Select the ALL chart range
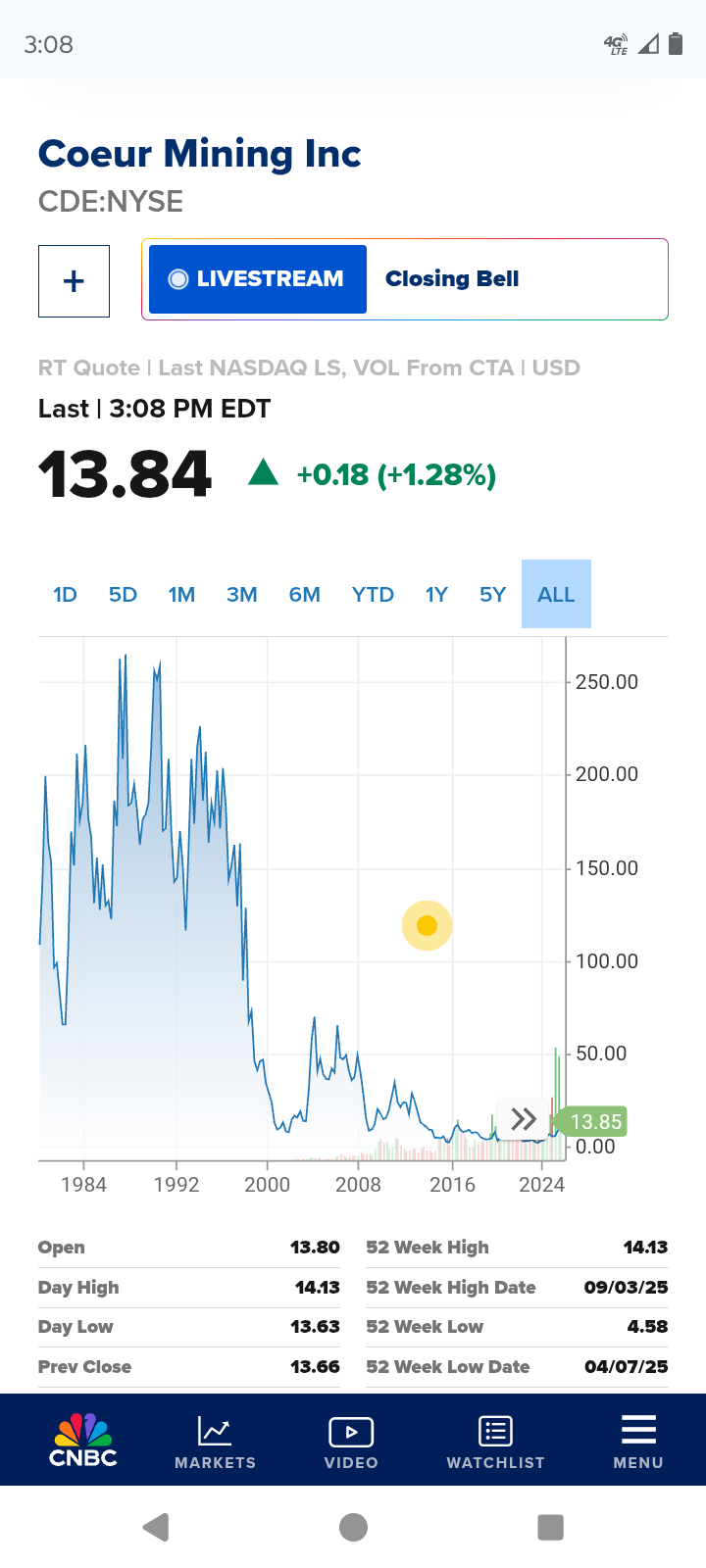The width and height of the screenshot is (706, 1568). tap(556, 595)
